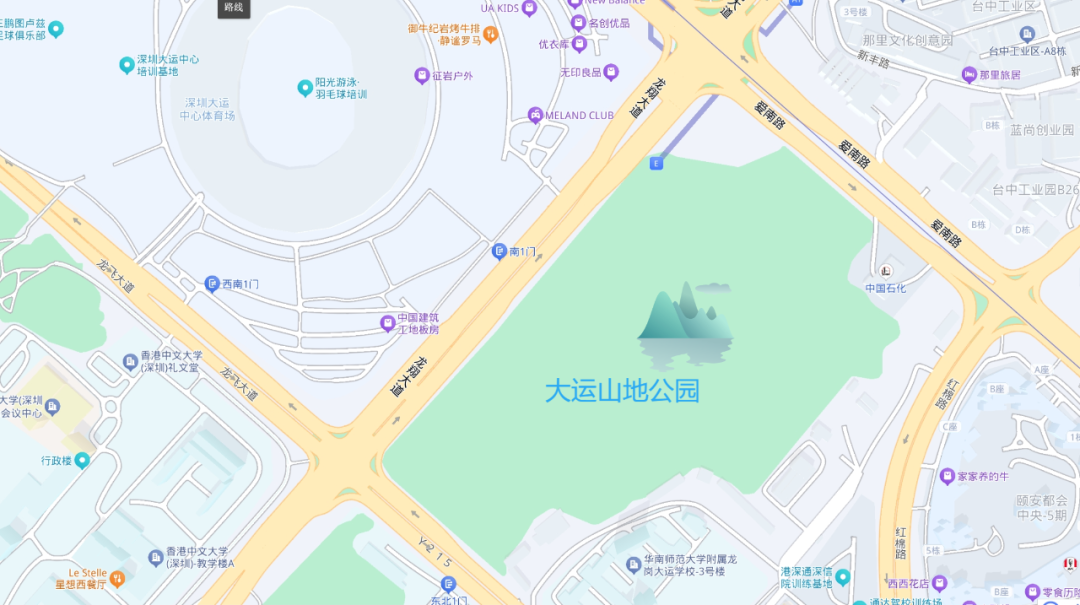
Task: Open the 香港中文大学(深圳)礼文堂 marker
Action: click(131, 361)
